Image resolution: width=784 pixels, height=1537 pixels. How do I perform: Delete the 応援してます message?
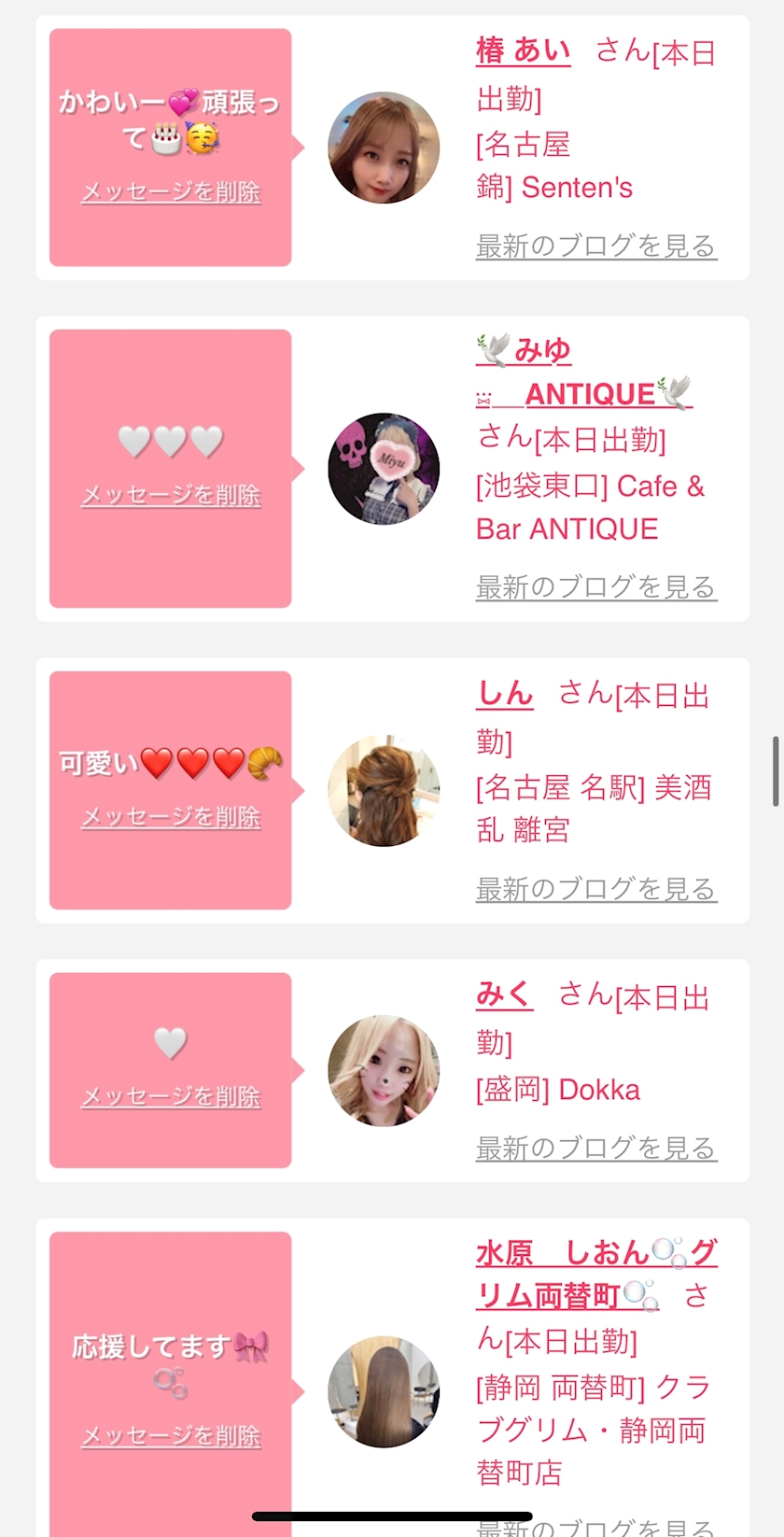(x=171, y=1436)
